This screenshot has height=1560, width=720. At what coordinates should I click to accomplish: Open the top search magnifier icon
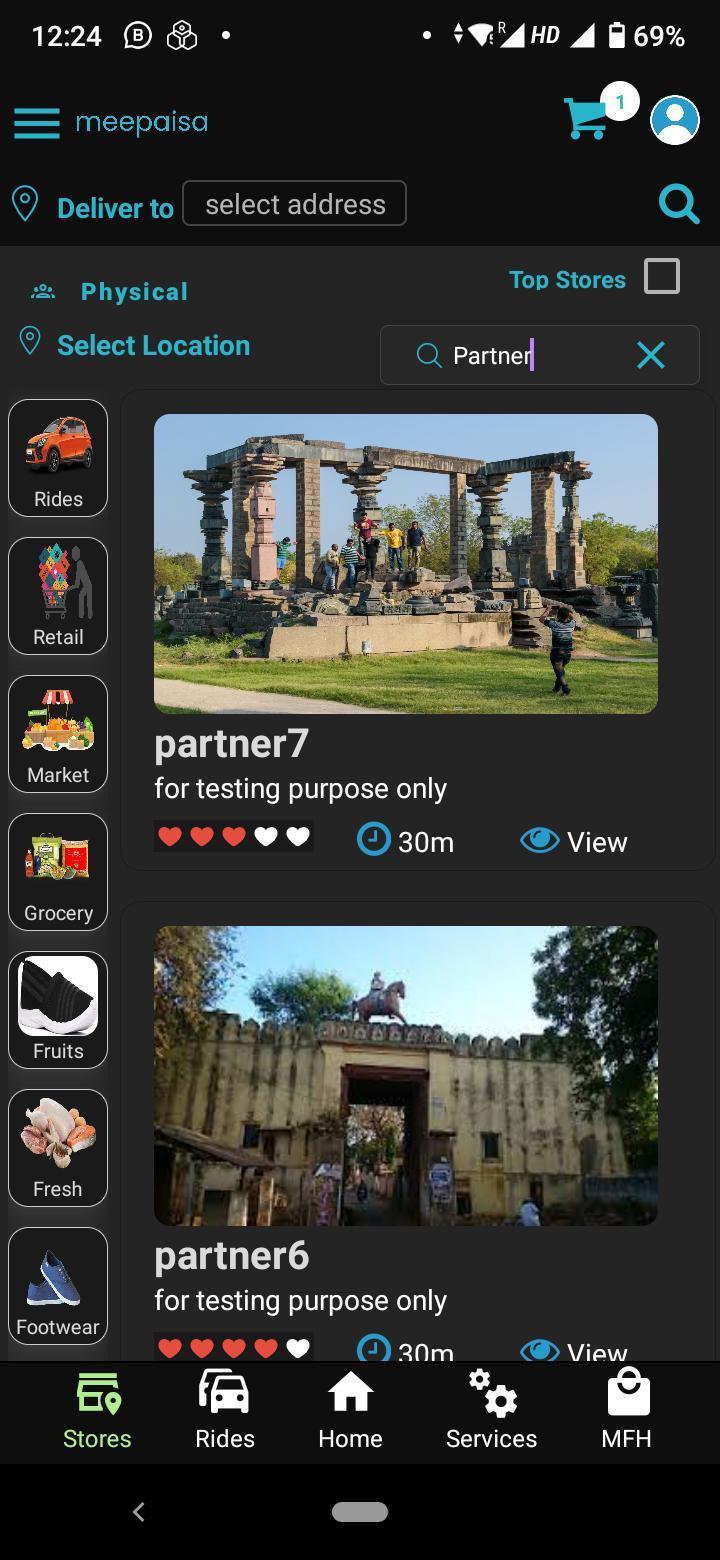(x=679, y=204)
